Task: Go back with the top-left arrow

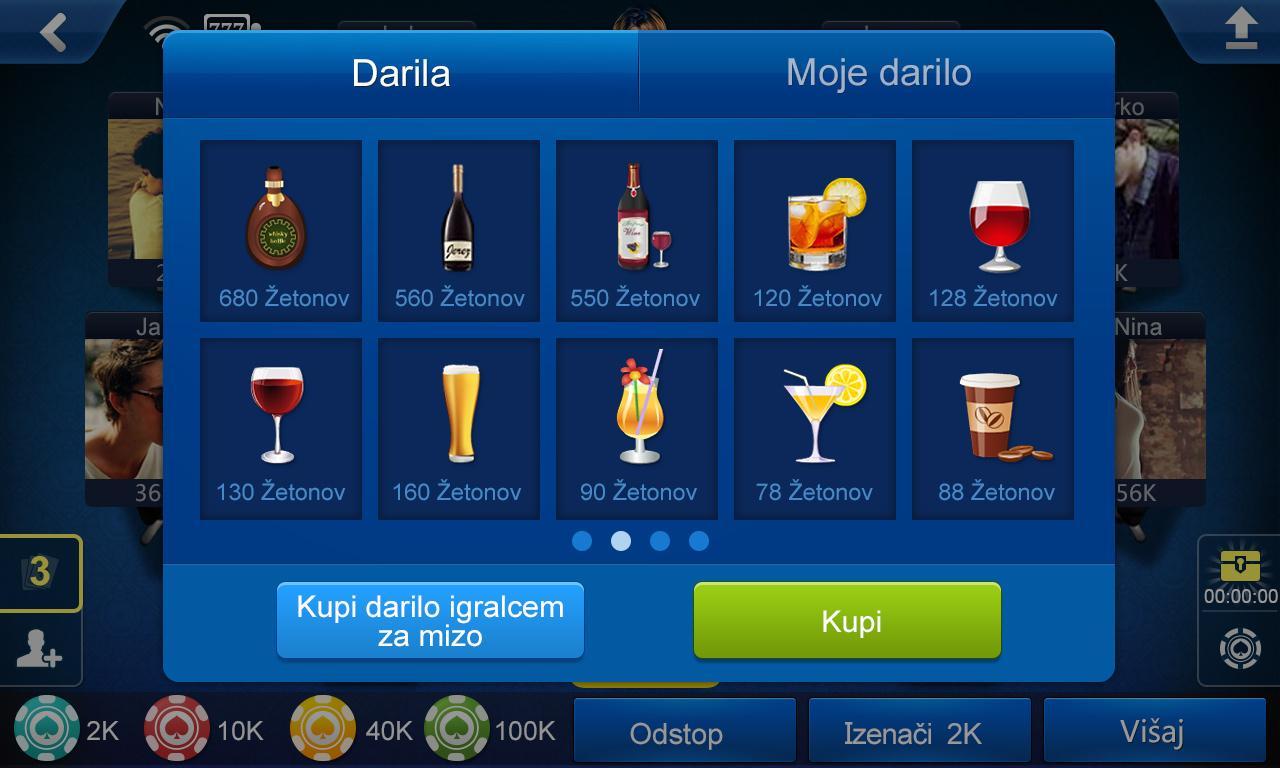Action: coord(52,32)
